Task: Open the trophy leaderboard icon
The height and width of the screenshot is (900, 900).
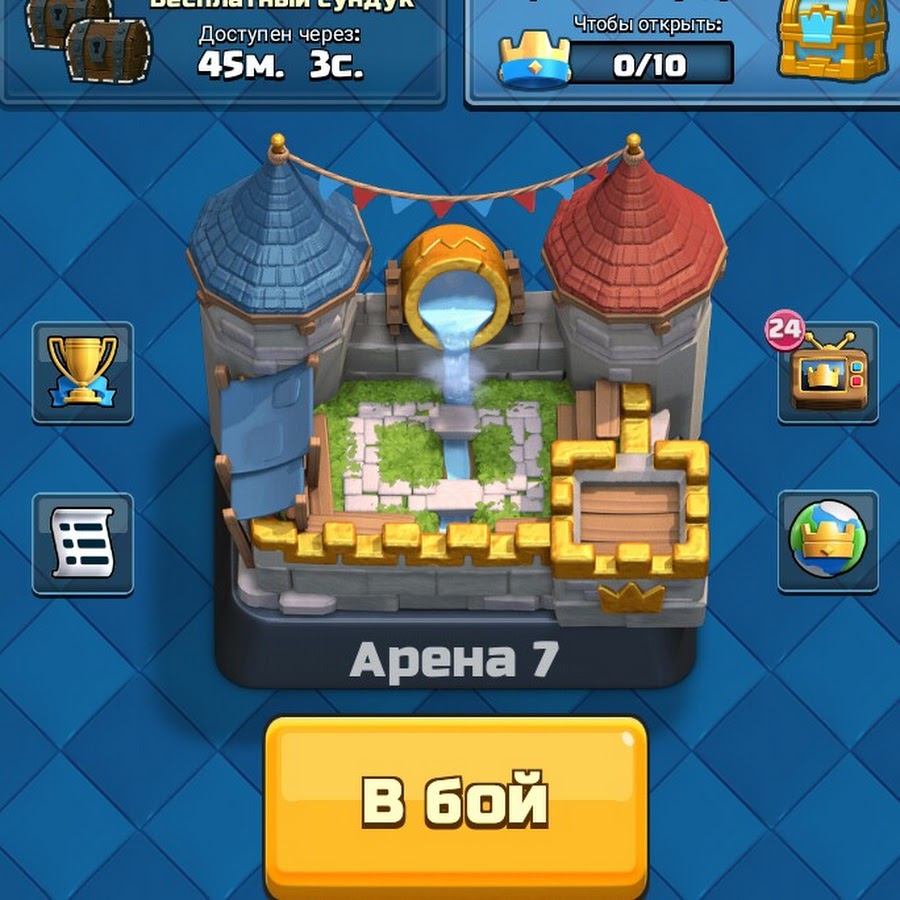Action: click(x=82, y=372)
